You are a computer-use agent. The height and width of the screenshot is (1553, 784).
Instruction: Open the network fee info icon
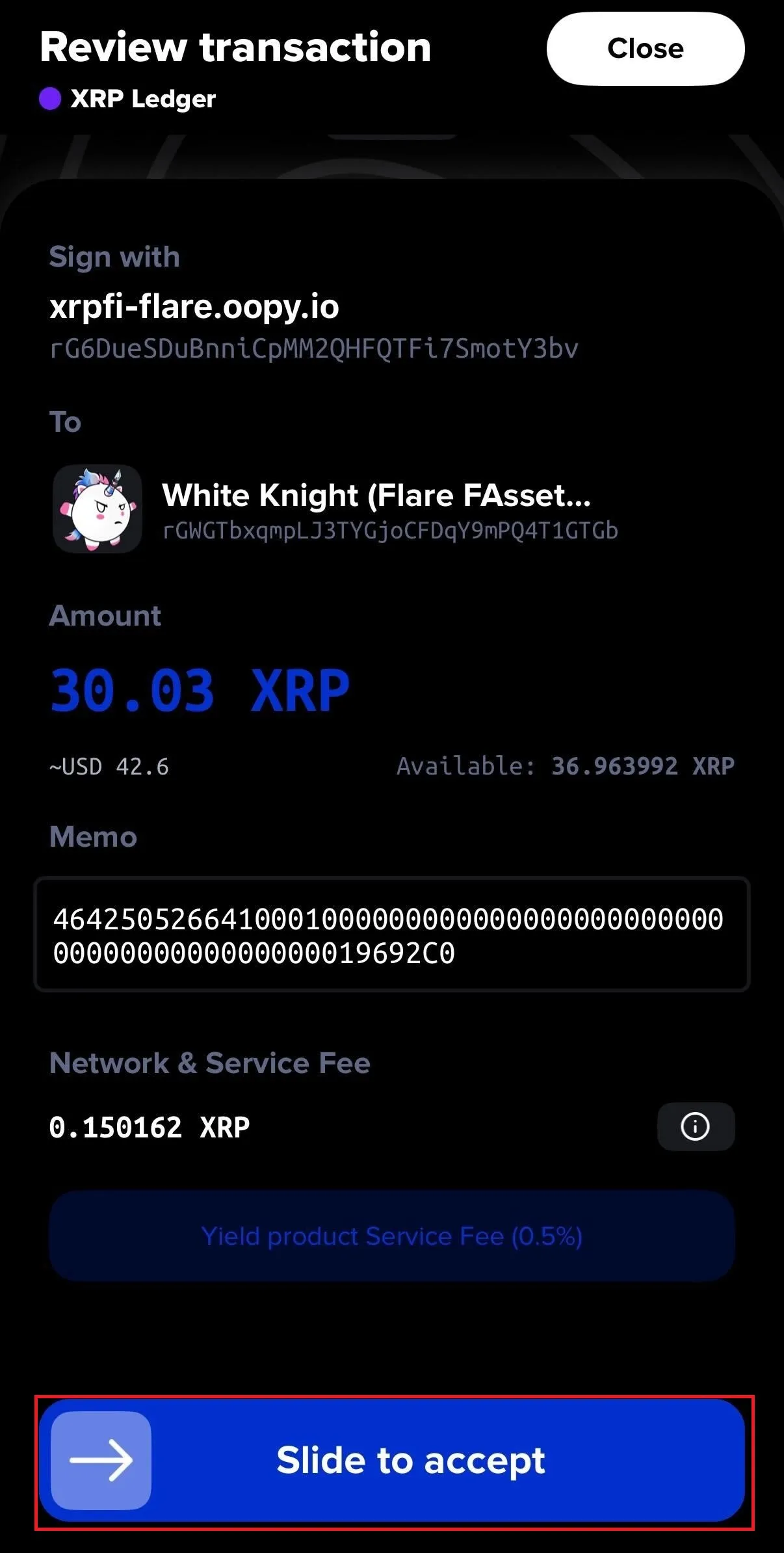[695, 1126]
